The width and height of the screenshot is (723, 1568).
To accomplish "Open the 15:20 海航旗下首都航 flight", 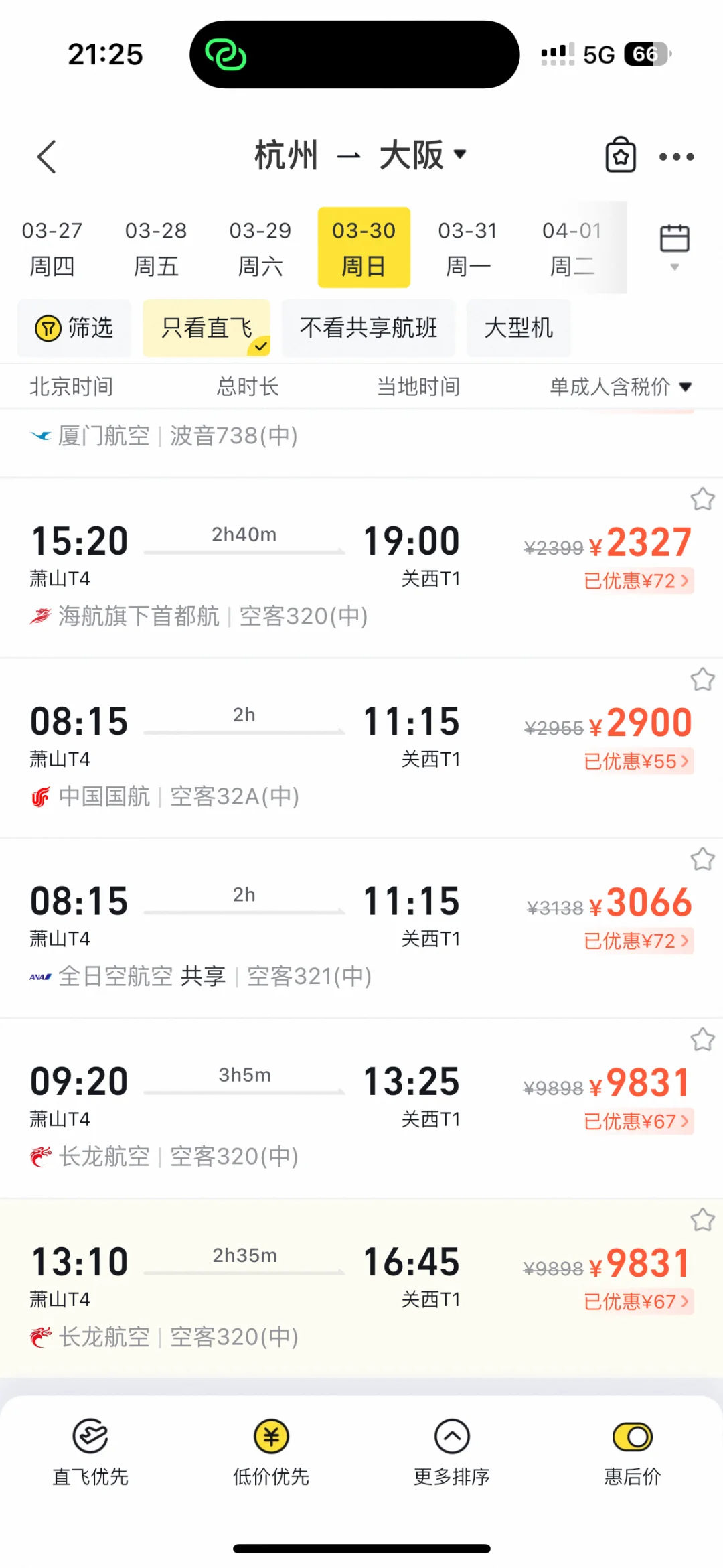I will click(361, 569).
